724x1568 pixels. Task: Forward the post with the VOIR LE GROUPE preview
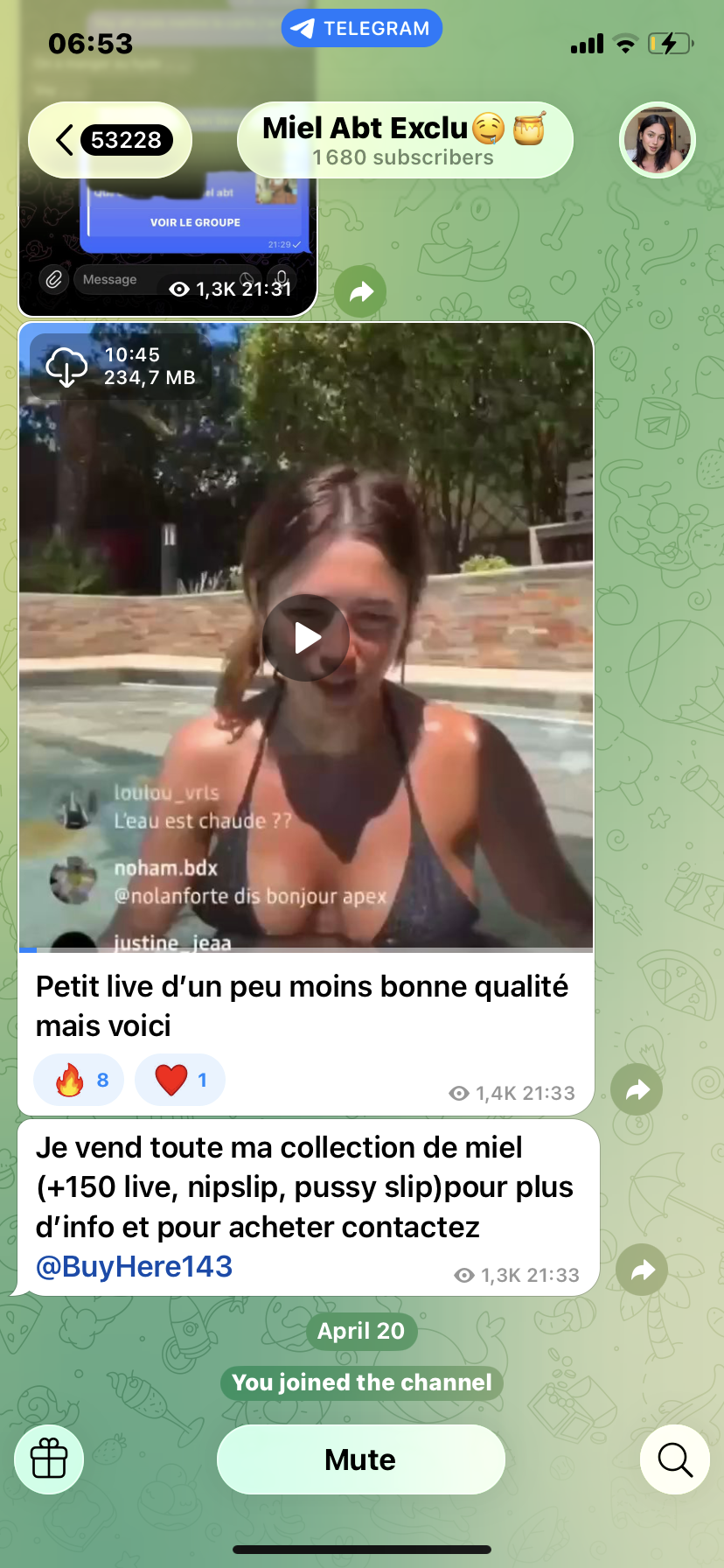tap(360, 291)
